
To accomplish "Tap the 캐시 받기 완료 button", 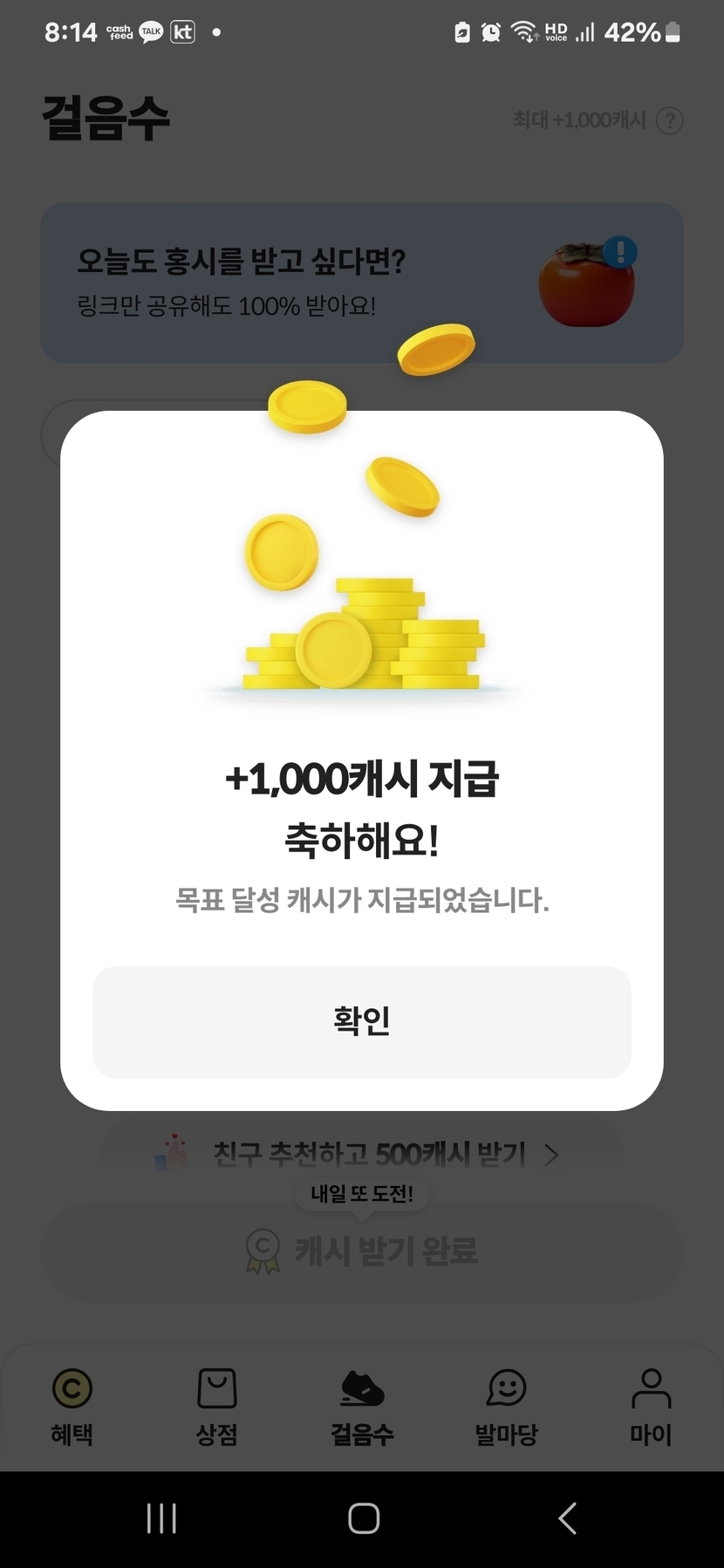I will click(361, 1251).
